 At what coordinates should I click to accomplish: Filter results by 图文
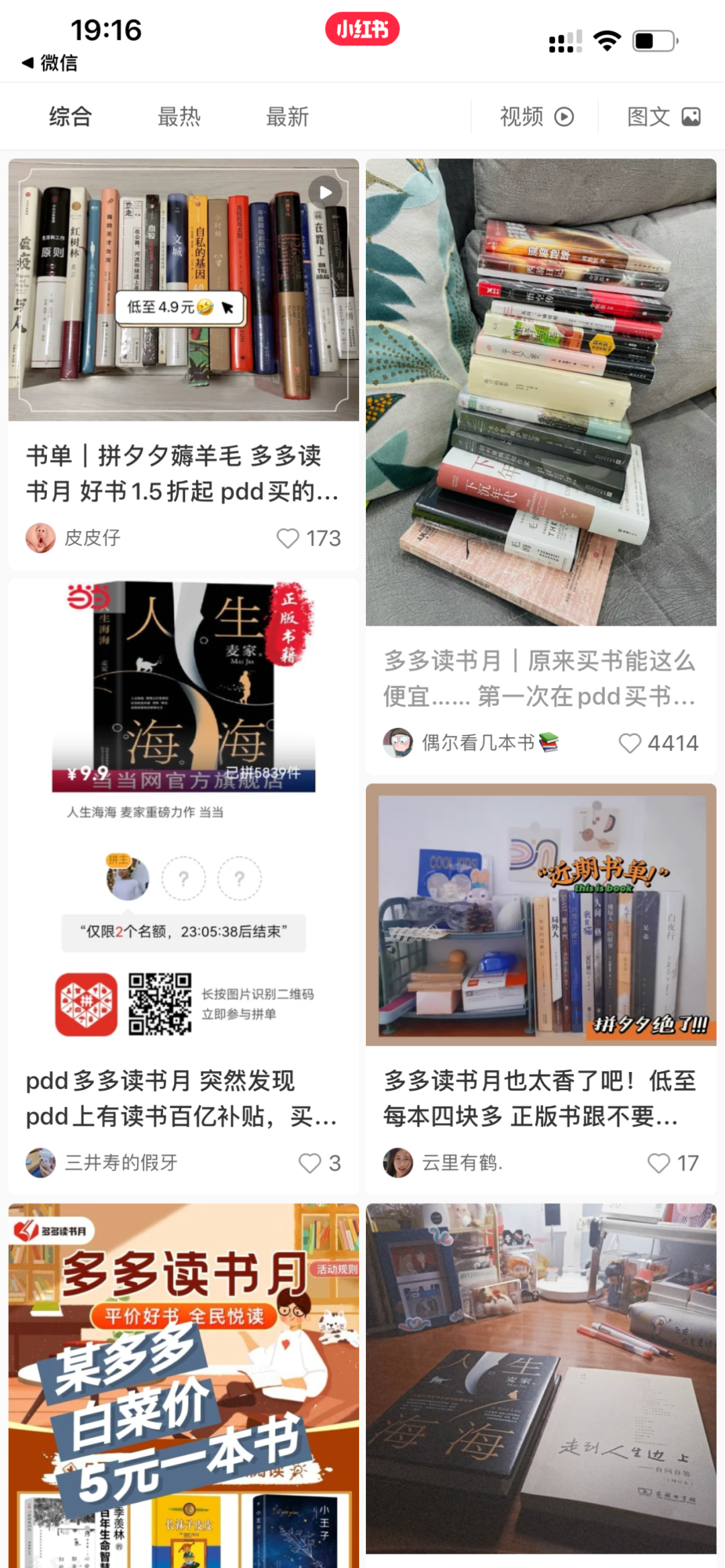[664, 117]
